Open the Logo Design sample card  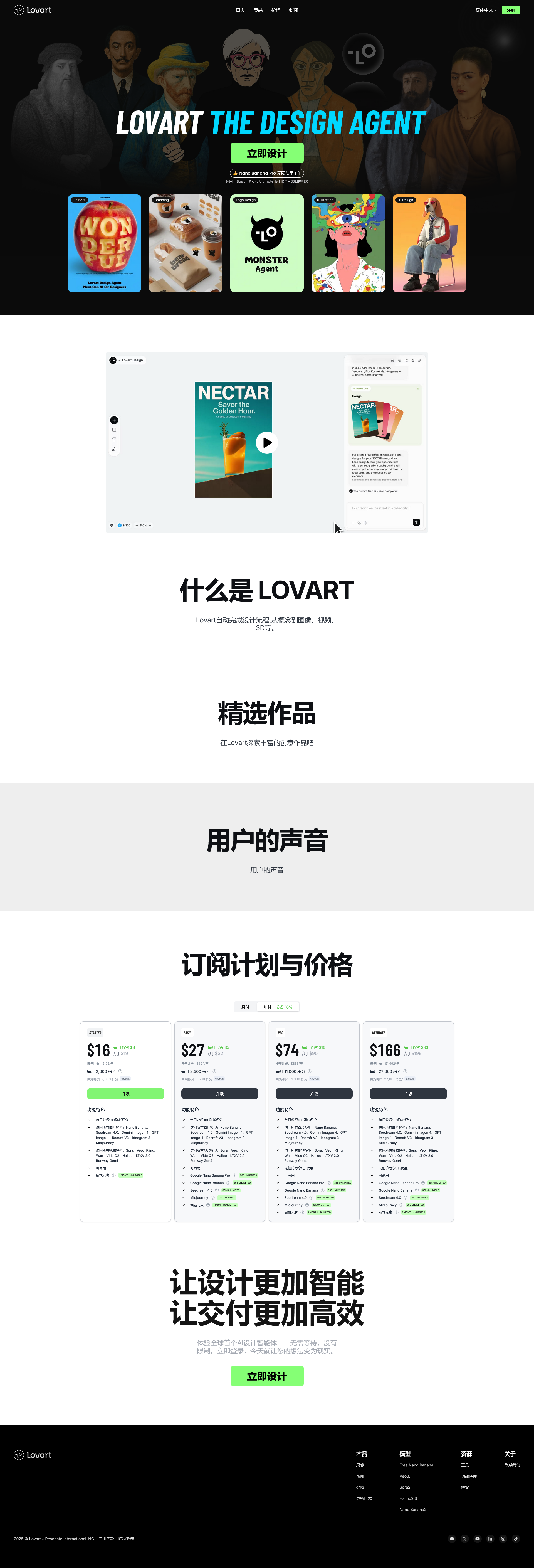point(266,243)
